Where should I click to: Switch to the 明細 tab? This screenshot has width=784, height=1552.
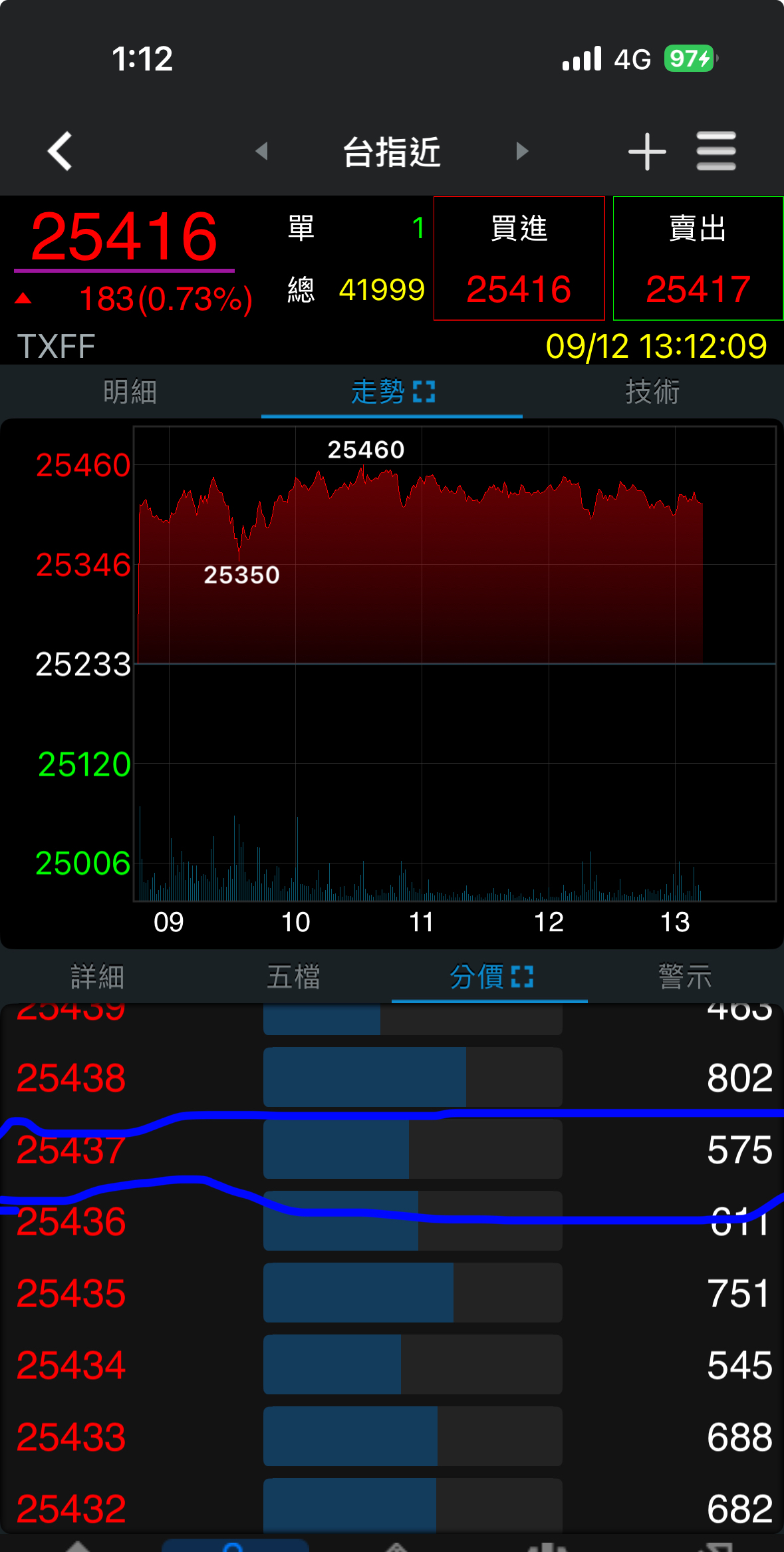[x=130, y=391]
